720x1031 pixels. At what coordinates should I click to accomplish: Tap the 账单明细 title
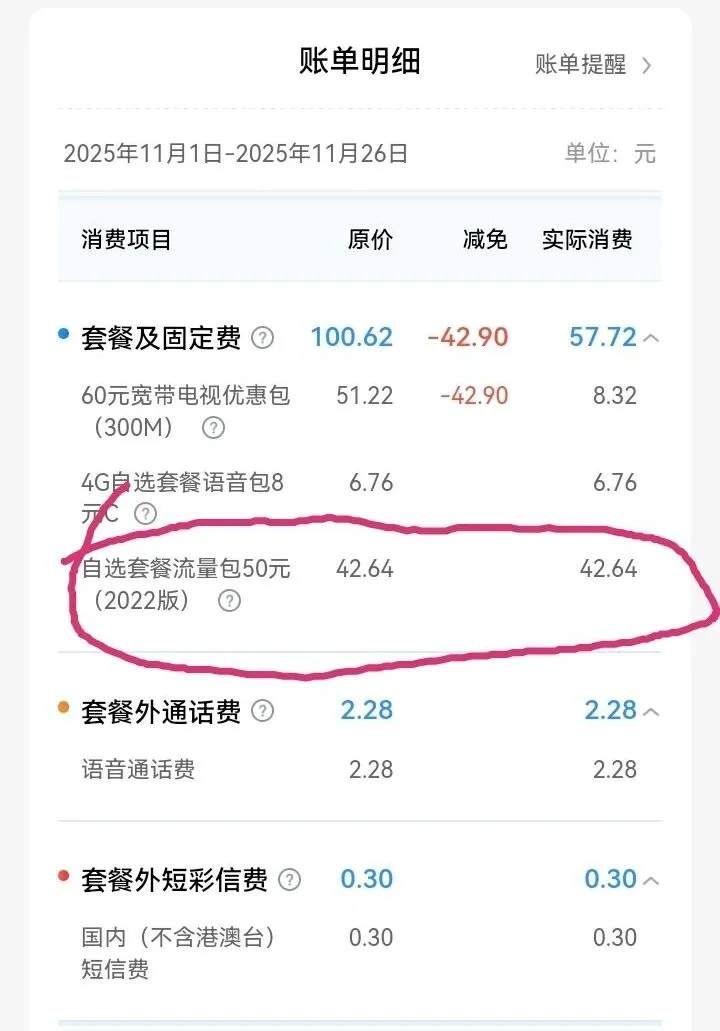[360, 61]
